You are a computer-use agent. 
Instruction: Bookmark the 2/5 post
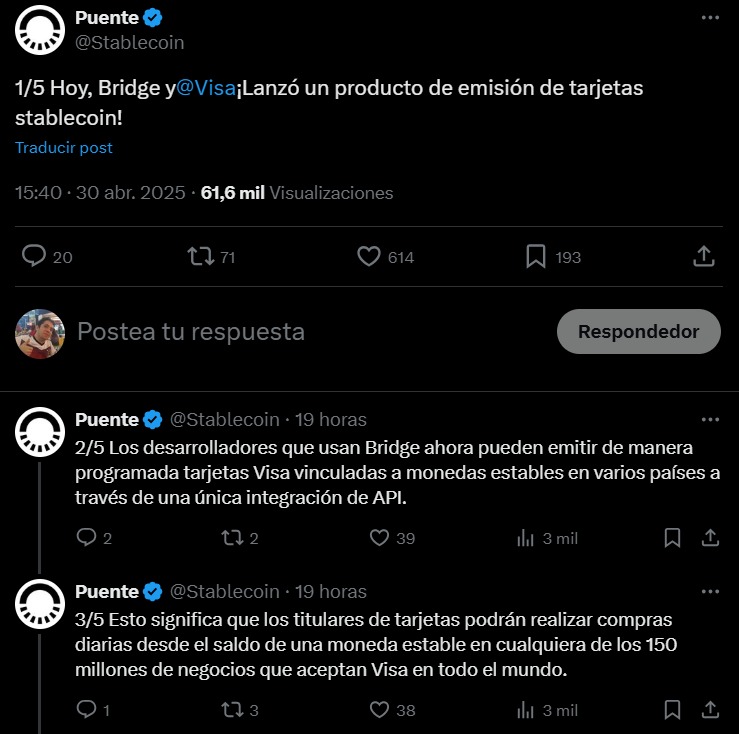671,538
